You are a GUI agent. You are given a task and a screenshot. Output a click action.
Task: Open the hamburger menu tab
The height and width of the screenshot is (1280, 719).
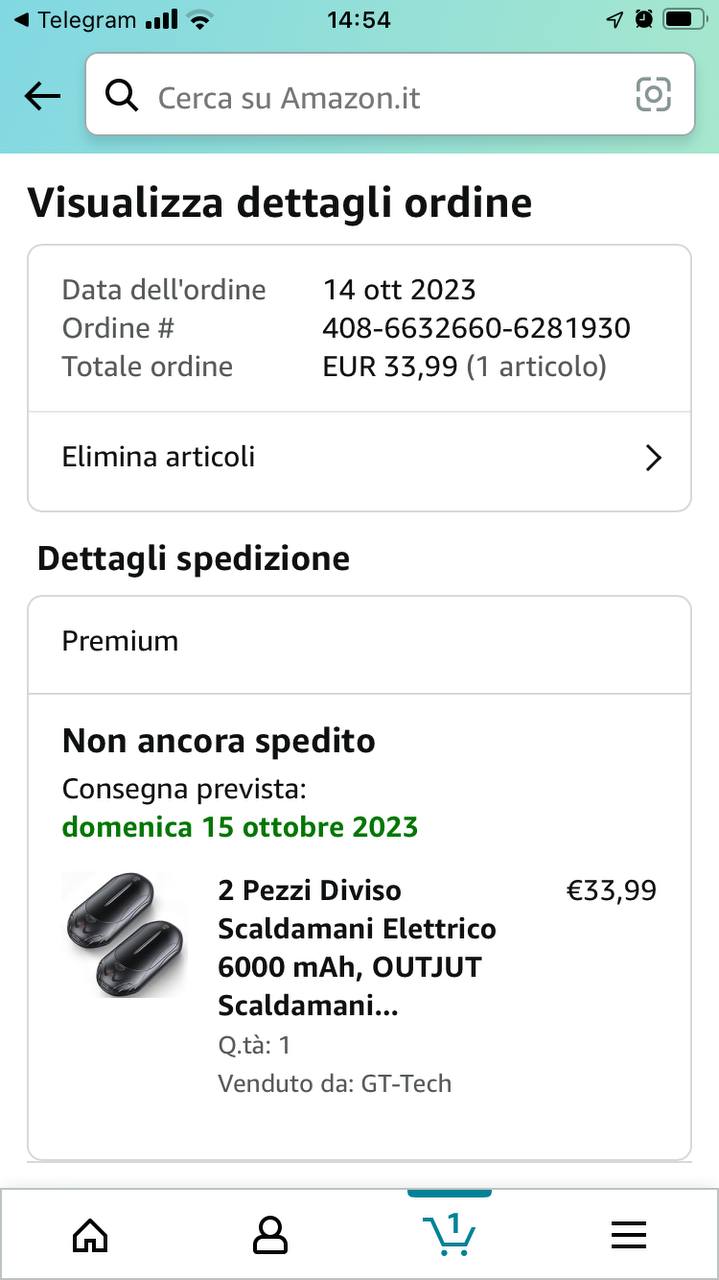click(x=629, y=1236)
